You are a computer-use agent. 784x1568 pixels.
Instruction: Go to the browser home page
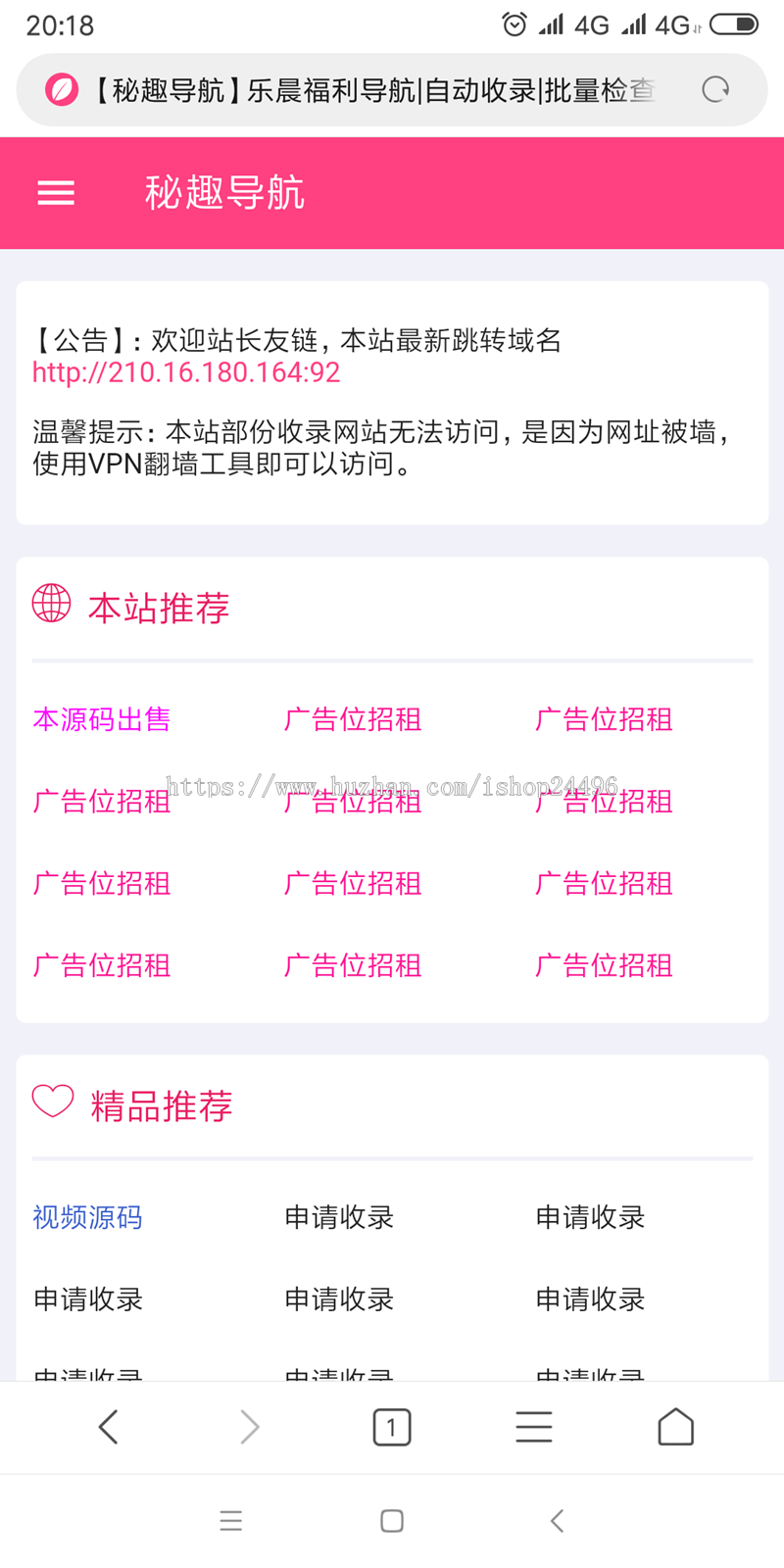point(675,1427)
